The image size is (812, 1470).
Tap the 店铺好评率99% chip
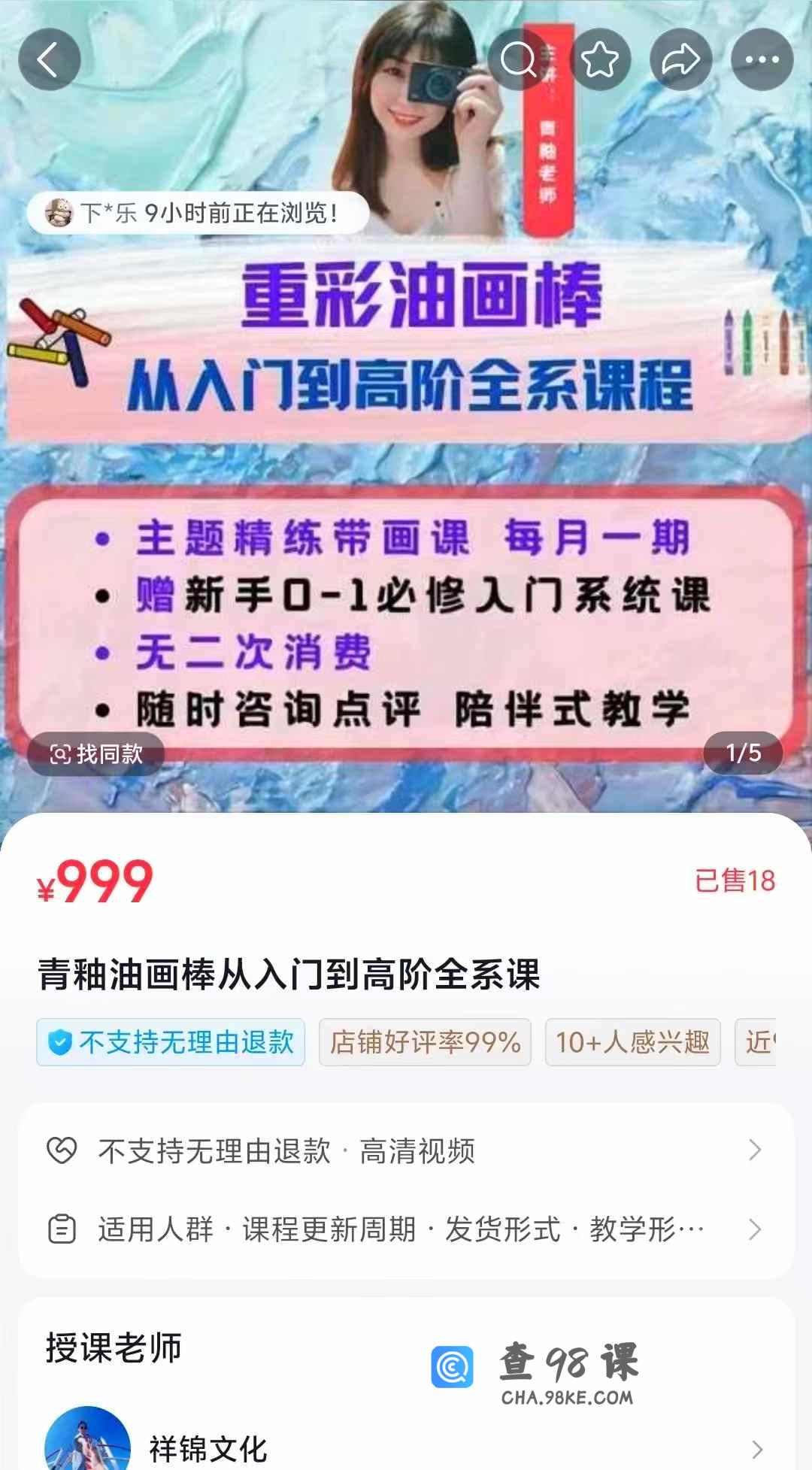[425, 1042]
